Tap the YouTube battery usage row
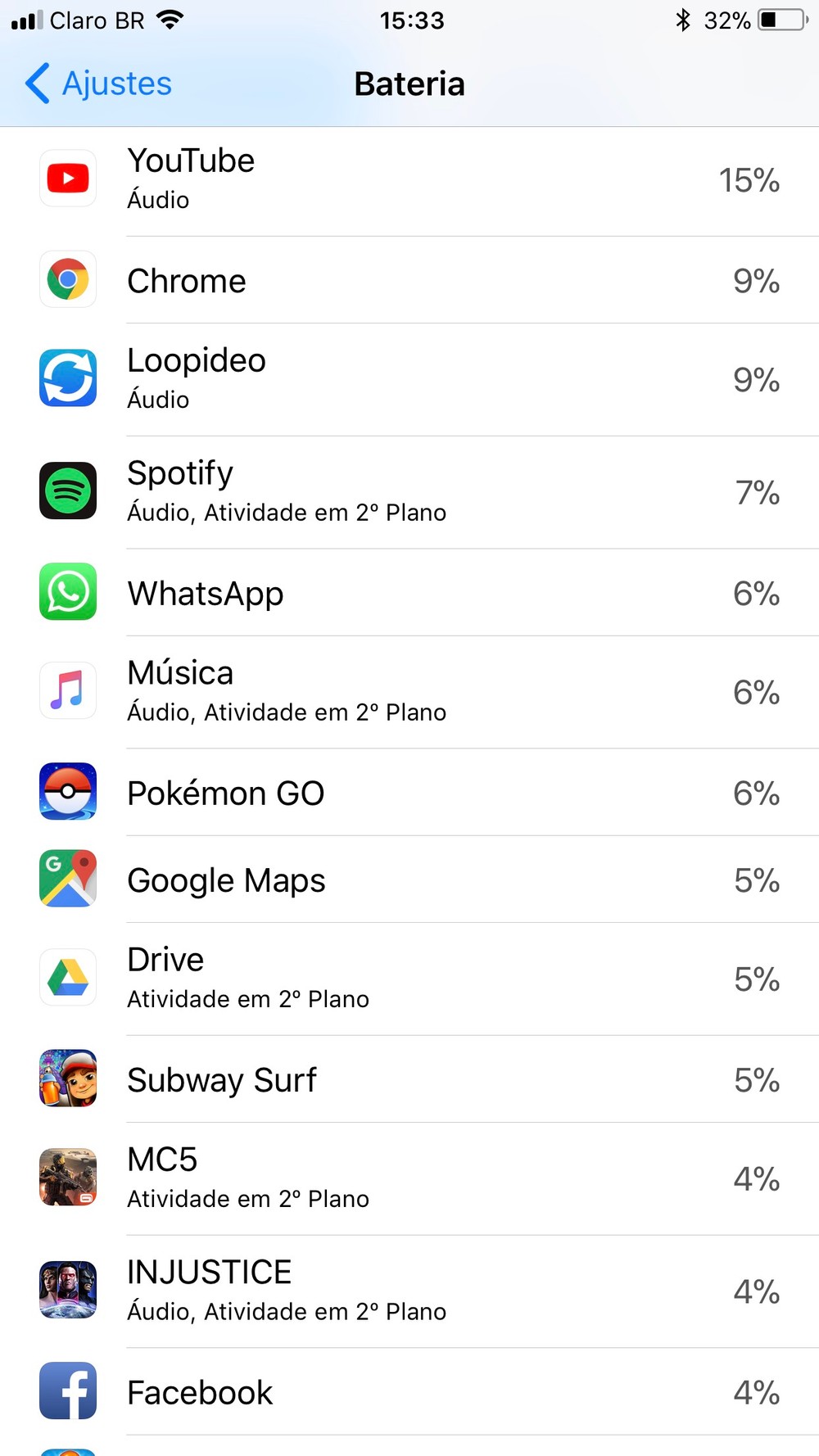This screenshot has width=819, height=1456. [409, 180]
